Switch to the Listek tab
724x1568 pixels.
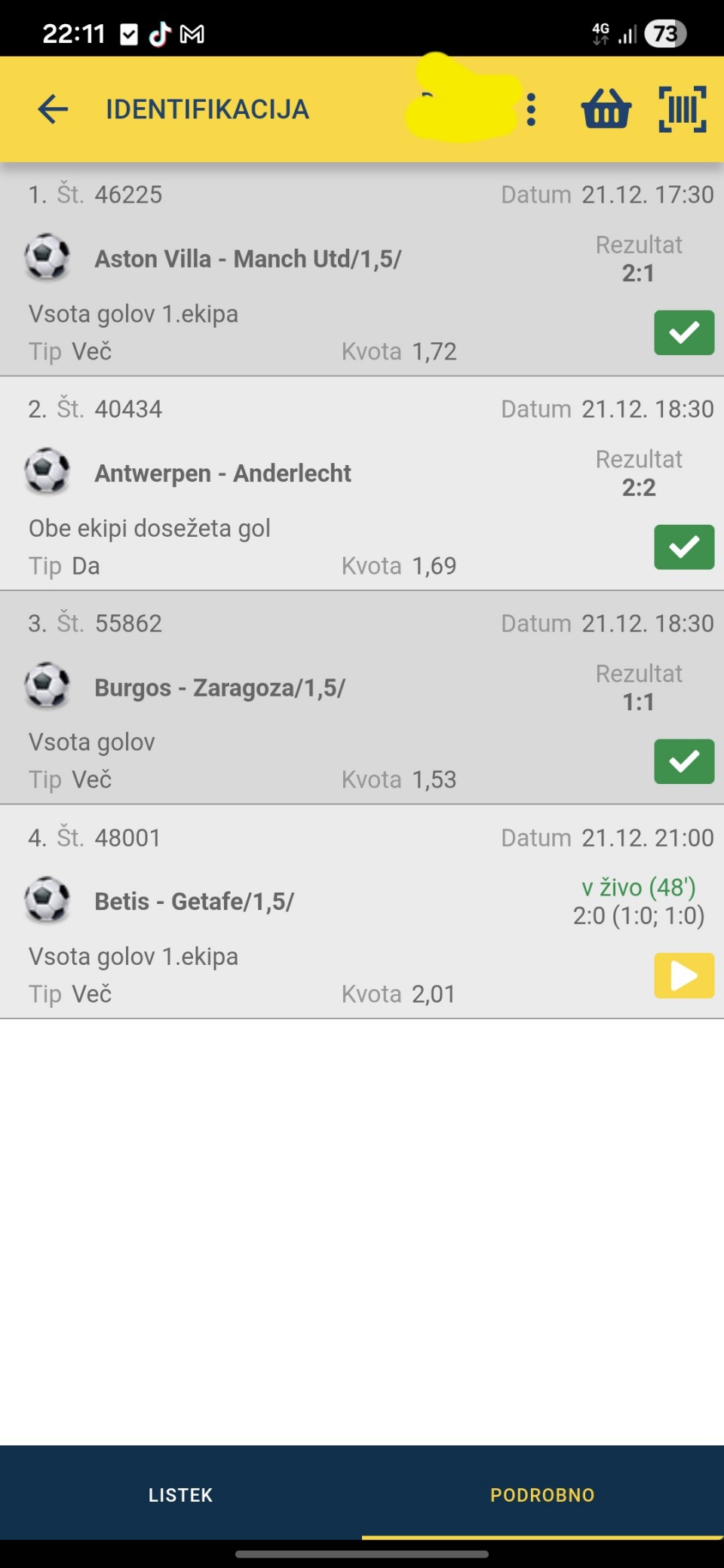click(181, 1494)
